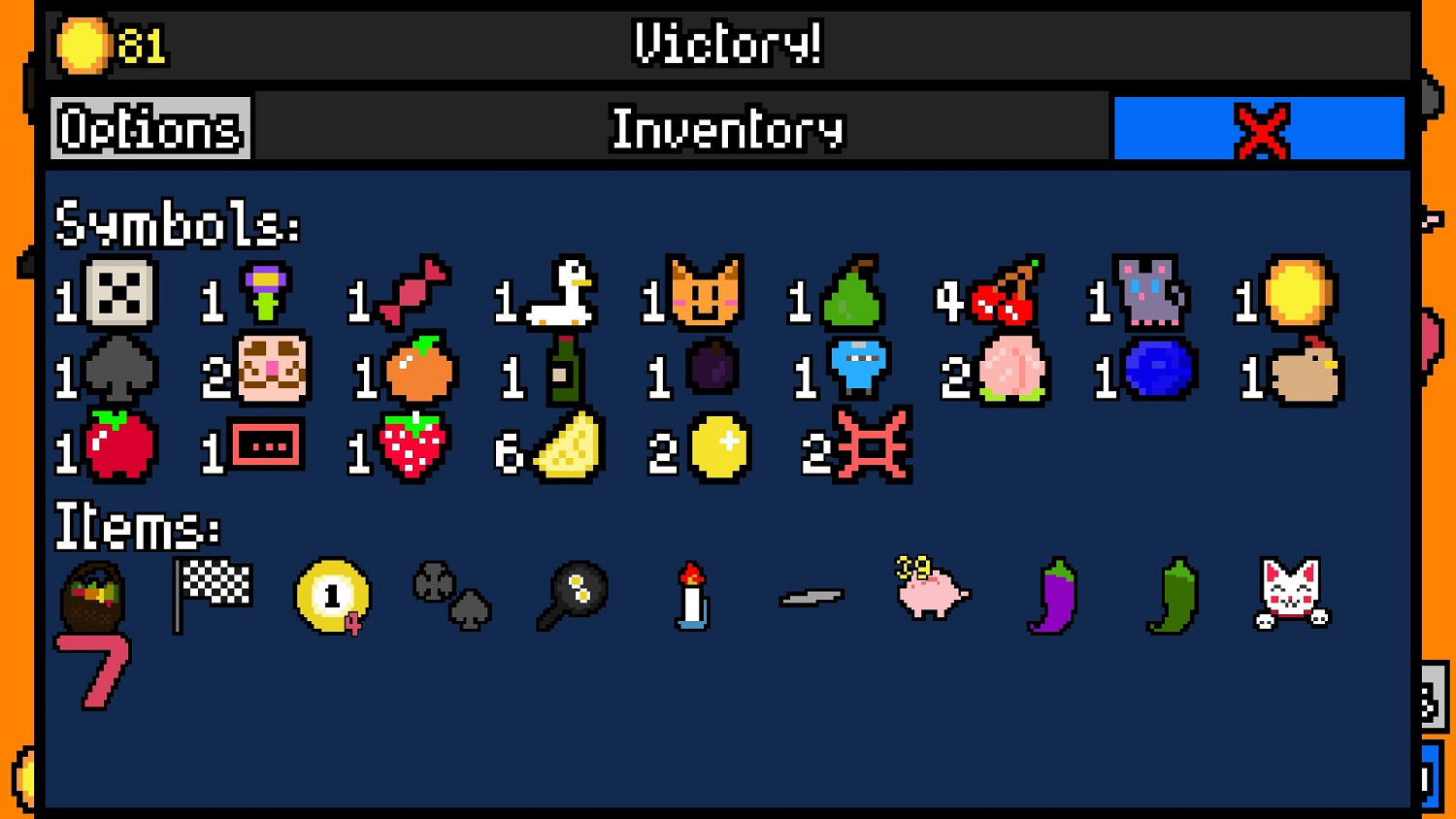The image size is (1456, 819).
Task: Inspect the chicken symbol
Action: point(1307,371)
